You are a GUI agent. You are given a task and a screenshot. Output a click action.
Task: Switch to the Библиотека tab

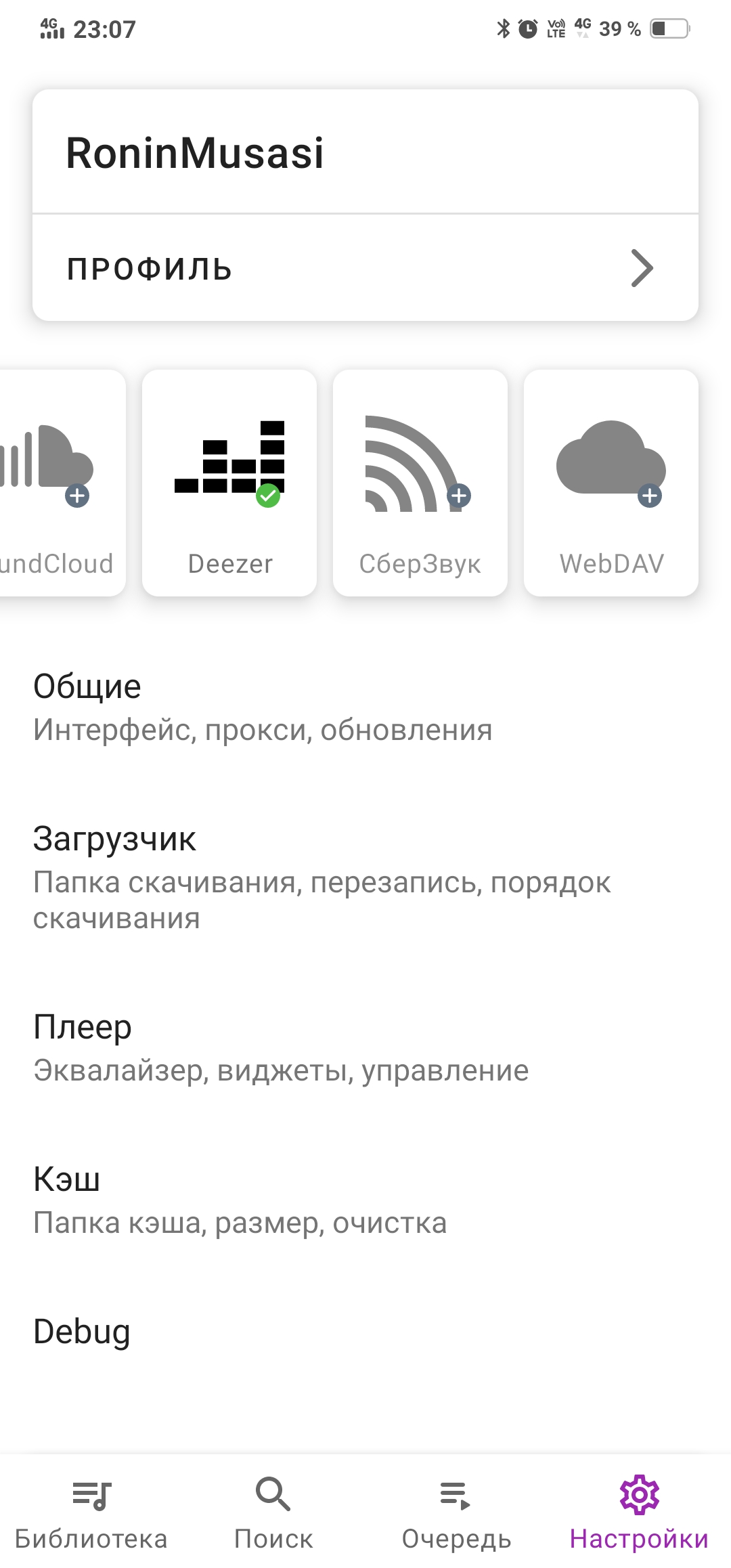[91, 1512]
